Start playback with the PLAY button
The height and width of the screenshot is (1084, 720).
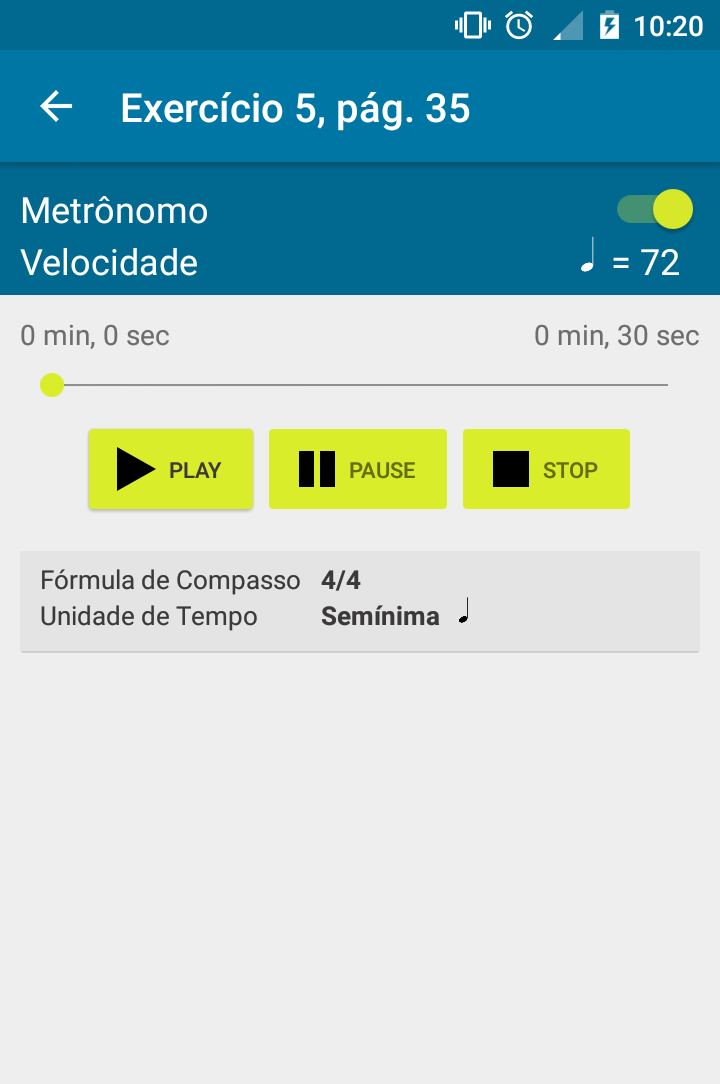coord(171,469)
